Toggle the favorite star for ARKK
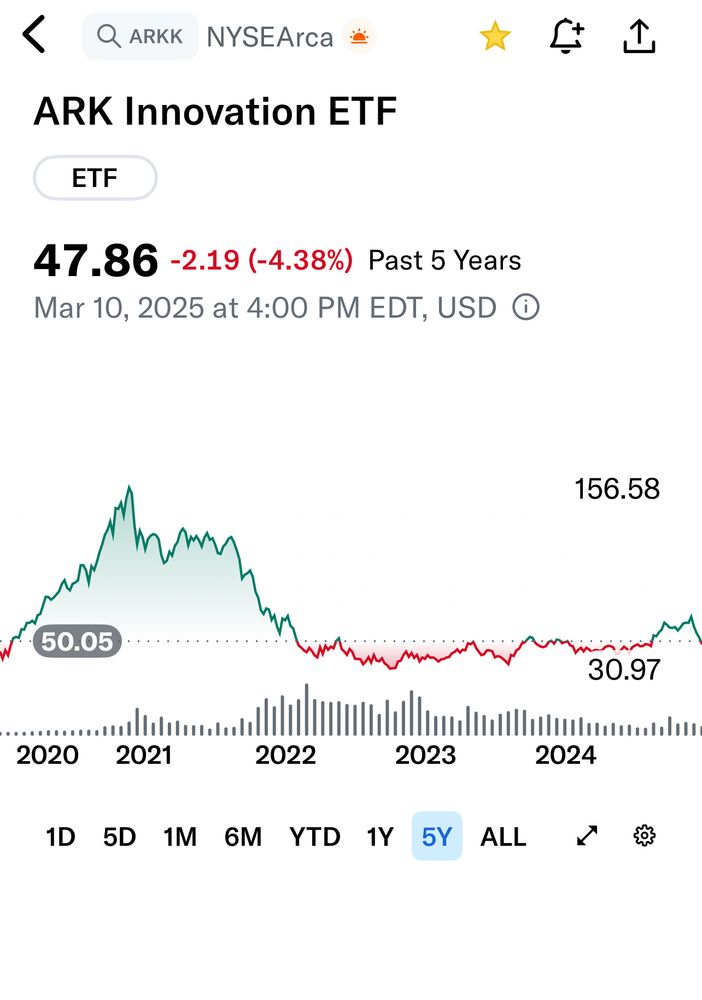Image resolution: width=702 pixels, height=1000 pixels. click(495, 37)
